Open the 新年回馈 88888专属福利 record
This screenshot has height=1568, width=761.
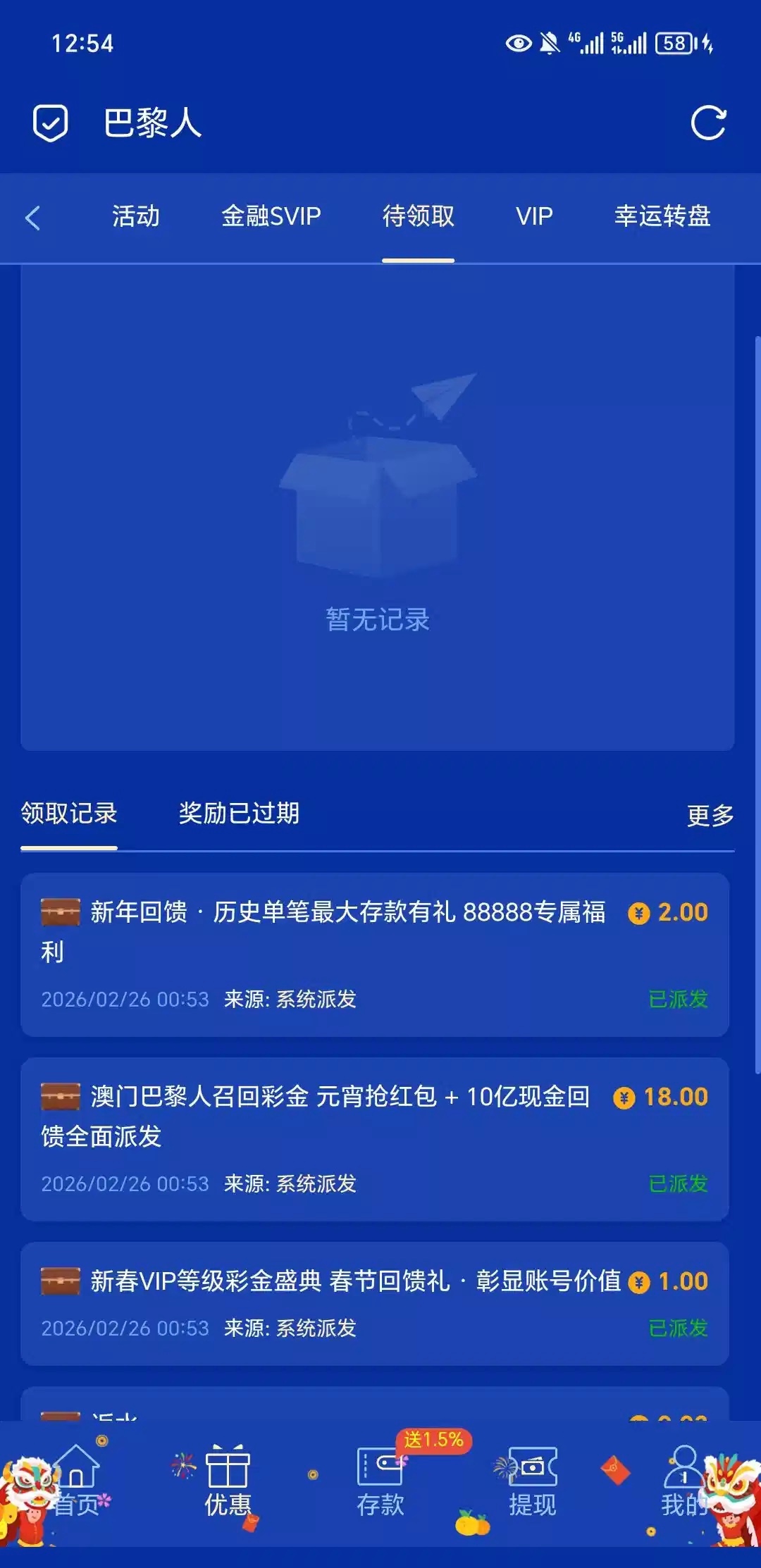pos(374,954)
